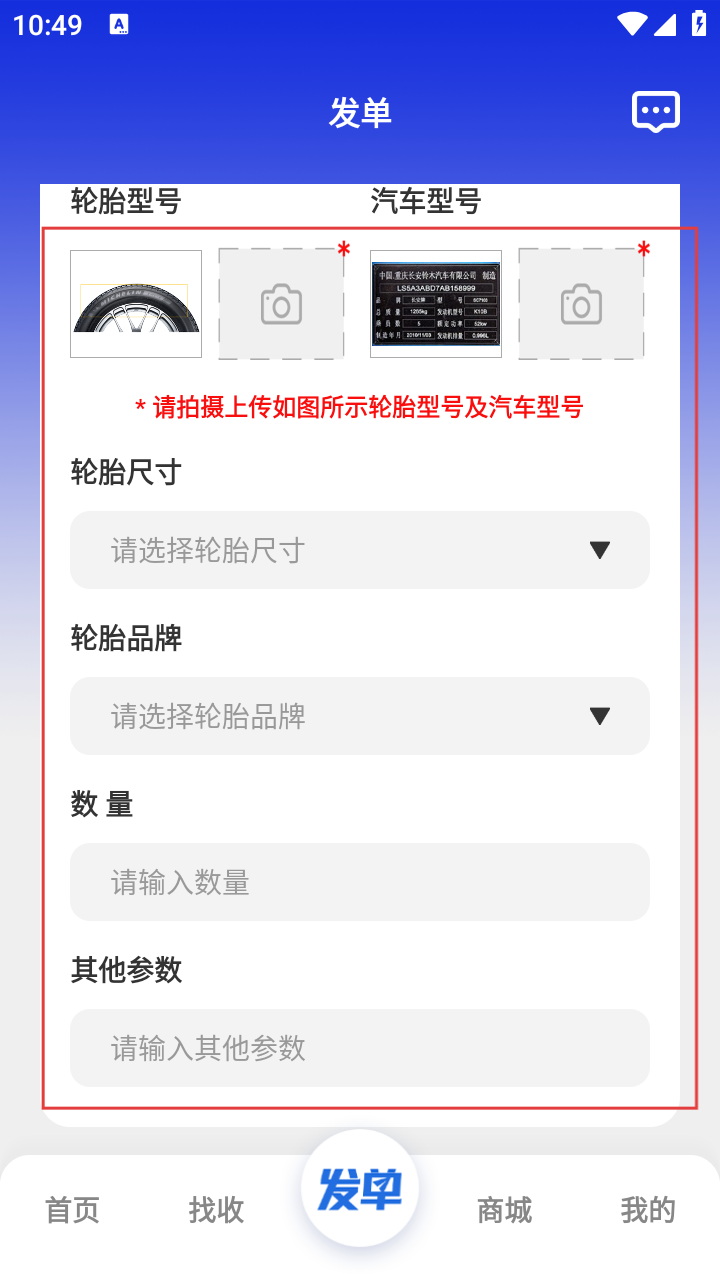Open the 我的 tab
Viewport: 720px width, 1280px height.
648,1210
